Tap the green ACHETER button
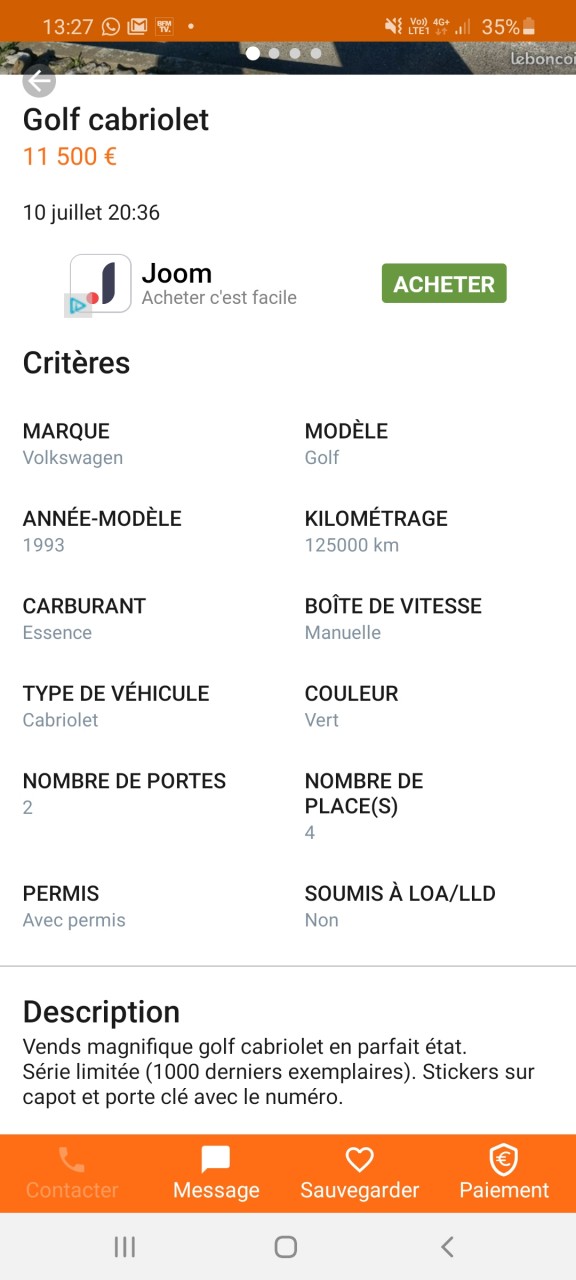 [x=444, y=284]
